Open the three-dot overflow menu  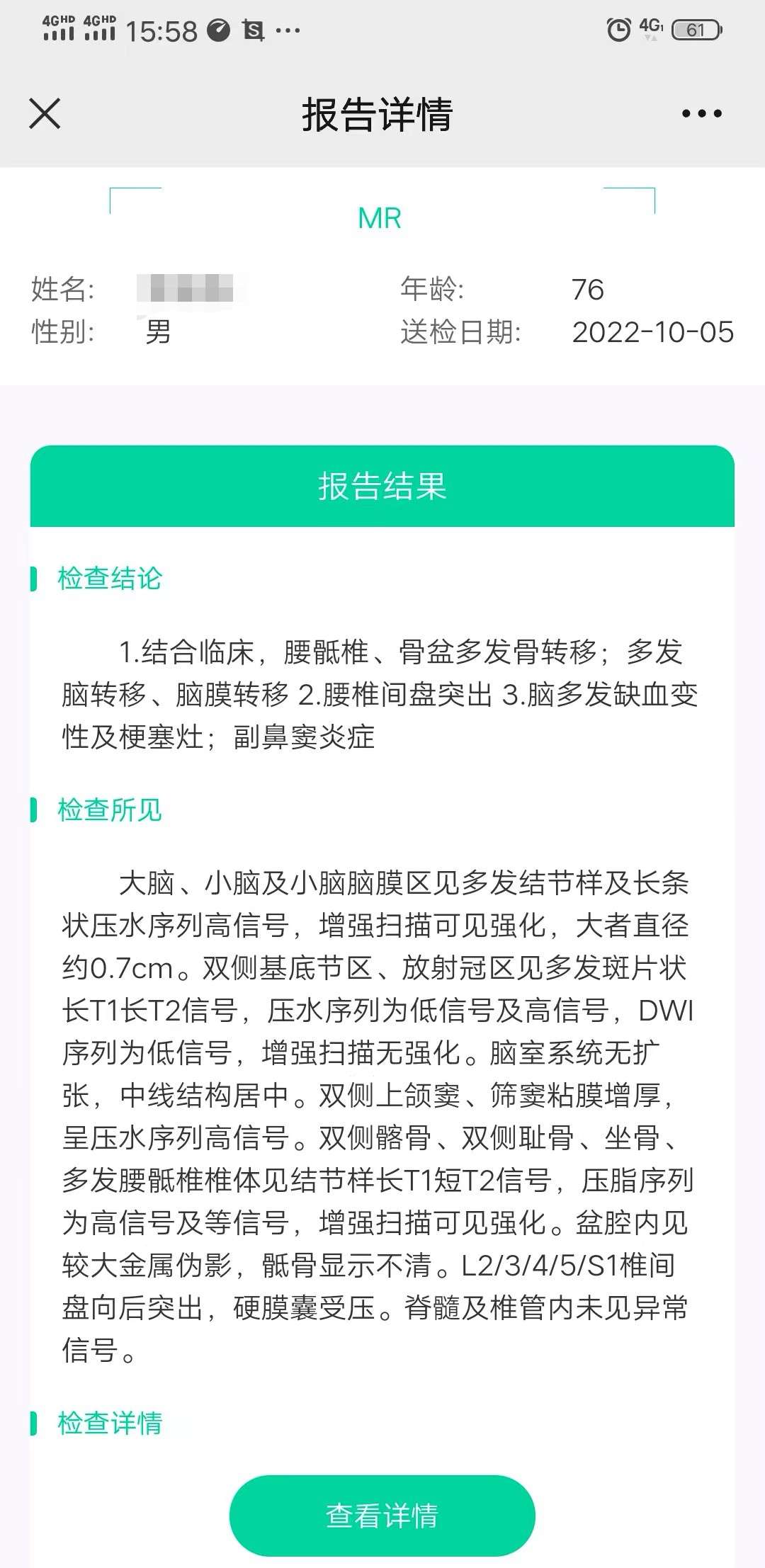701,113
